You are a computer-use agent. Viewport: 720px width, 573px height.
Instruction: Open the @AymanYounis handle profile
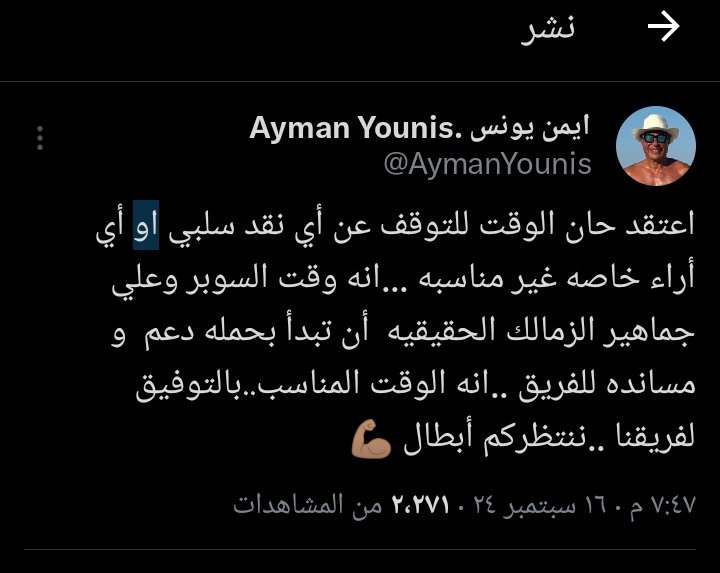pyautogui.click(x=487, y=165)
